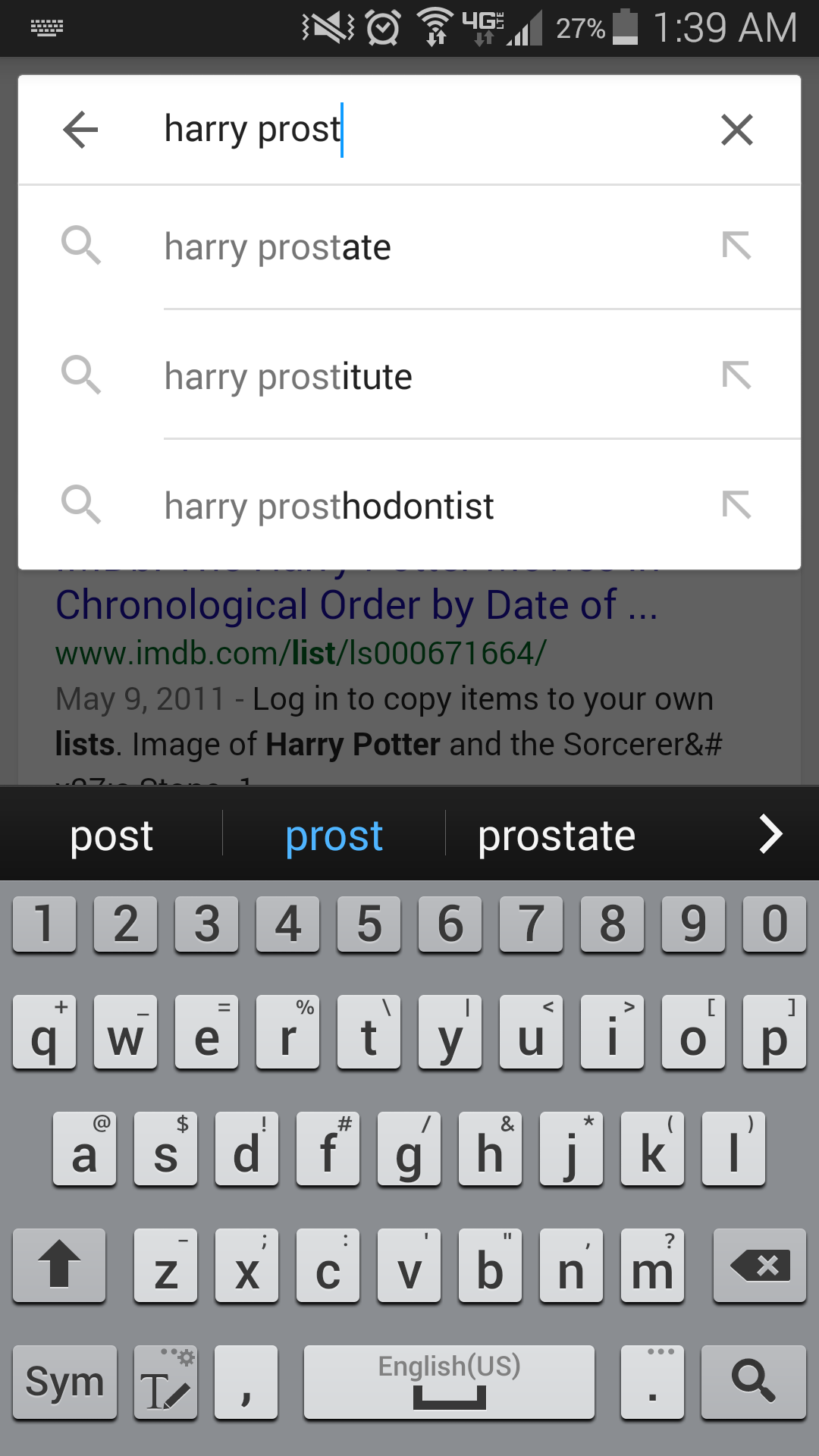Screen dimensions: 819x1456
Task: Select the 'harry prosthodontist' suggestion
Action: click(x=409, y=506)
